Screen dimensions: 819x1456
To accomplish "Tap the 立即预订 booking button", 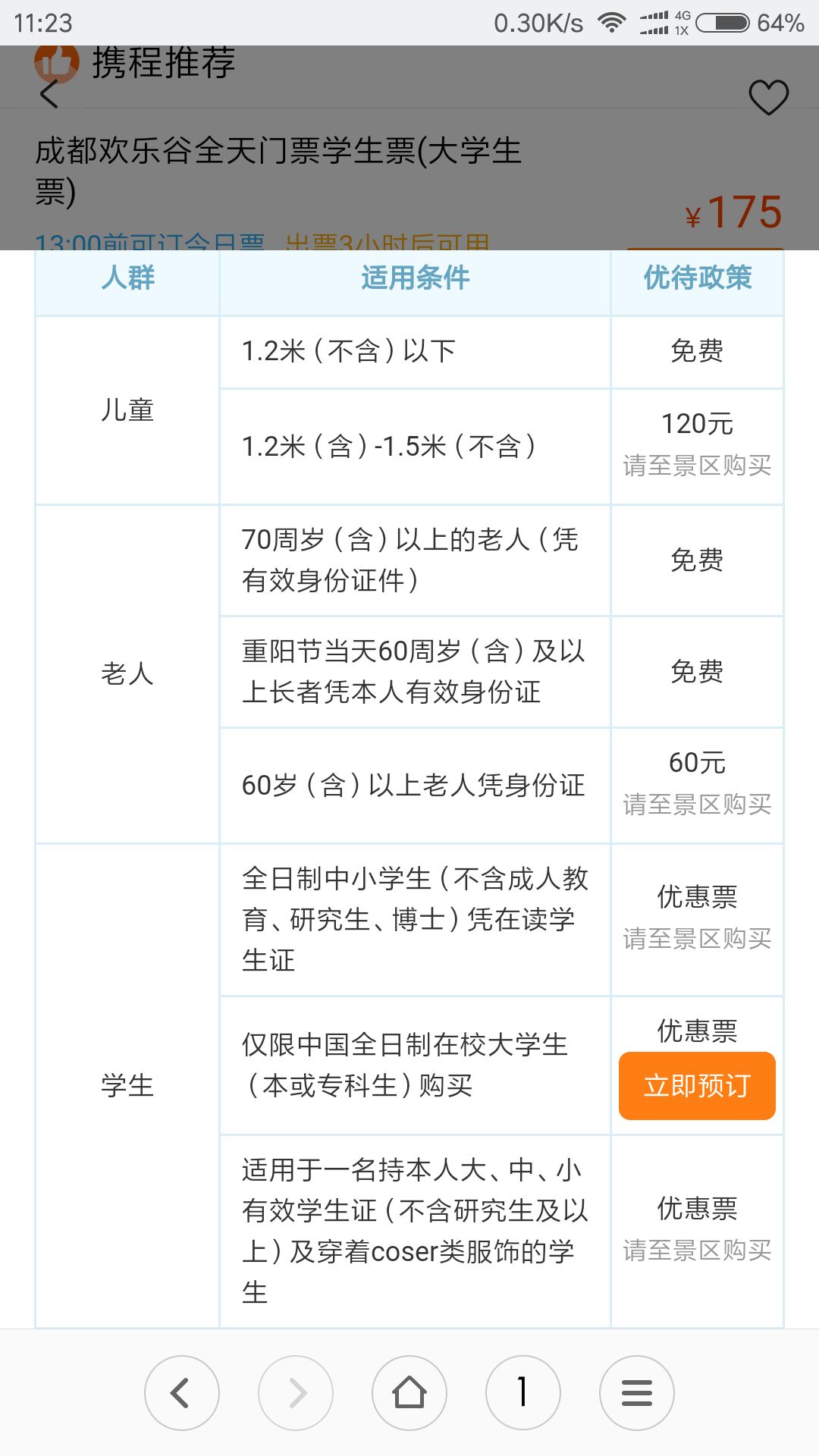I will pos(697,1085).
